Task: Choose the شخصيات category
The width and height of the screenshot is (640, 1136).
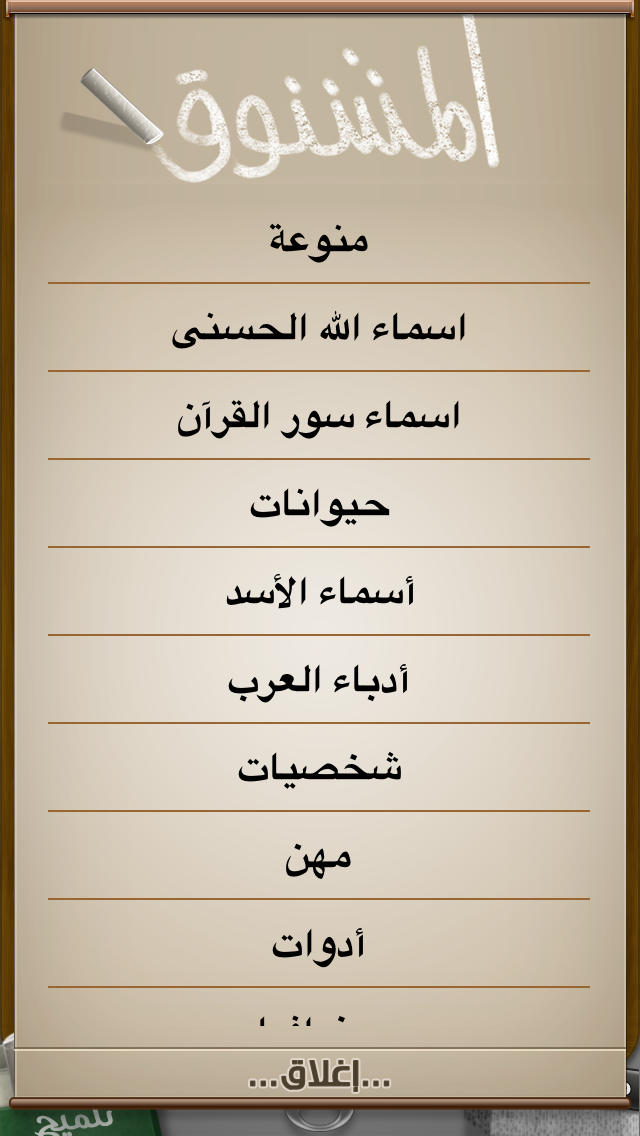Action: tap(319, 768)
